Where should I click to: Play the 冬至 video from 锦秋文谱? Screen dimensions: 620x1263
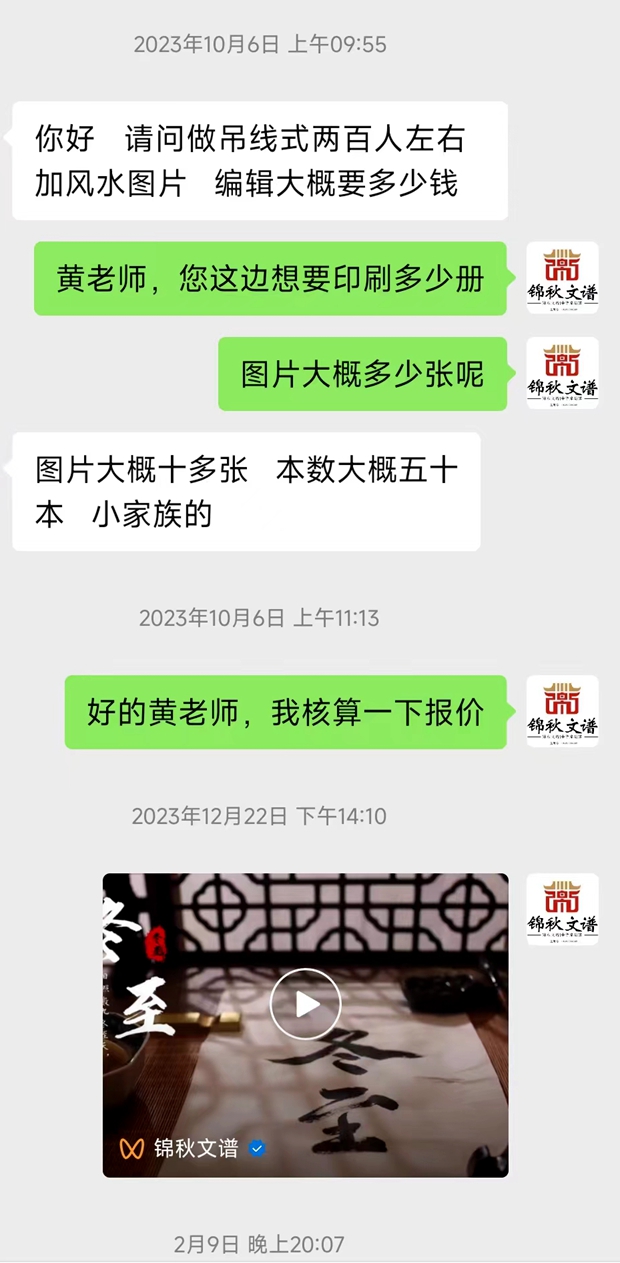coord(306,1004)
